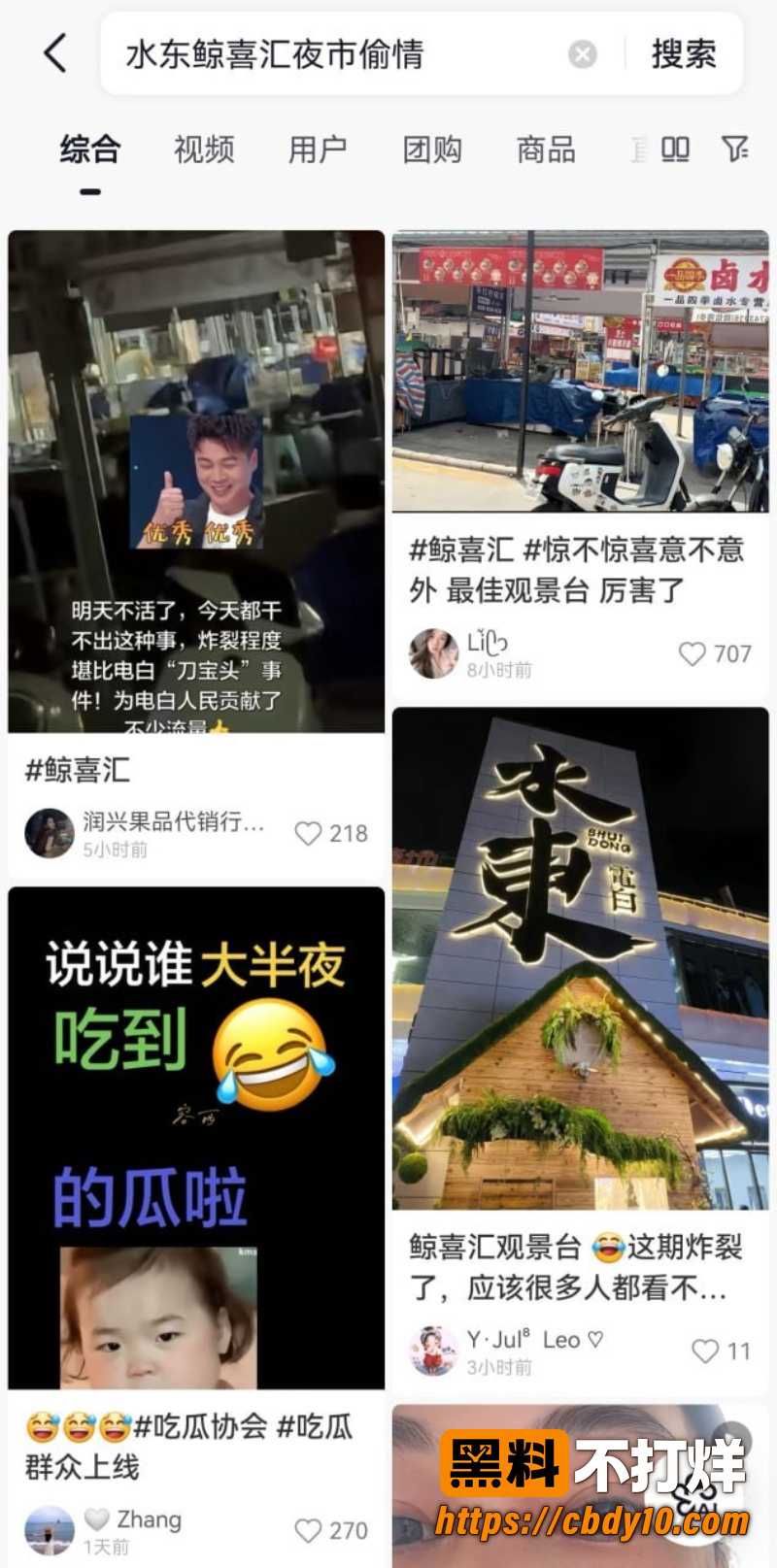Viewport: 777px width, 1568px height.
Task: Open the filter options icon
Action: (x=735, y=149)
